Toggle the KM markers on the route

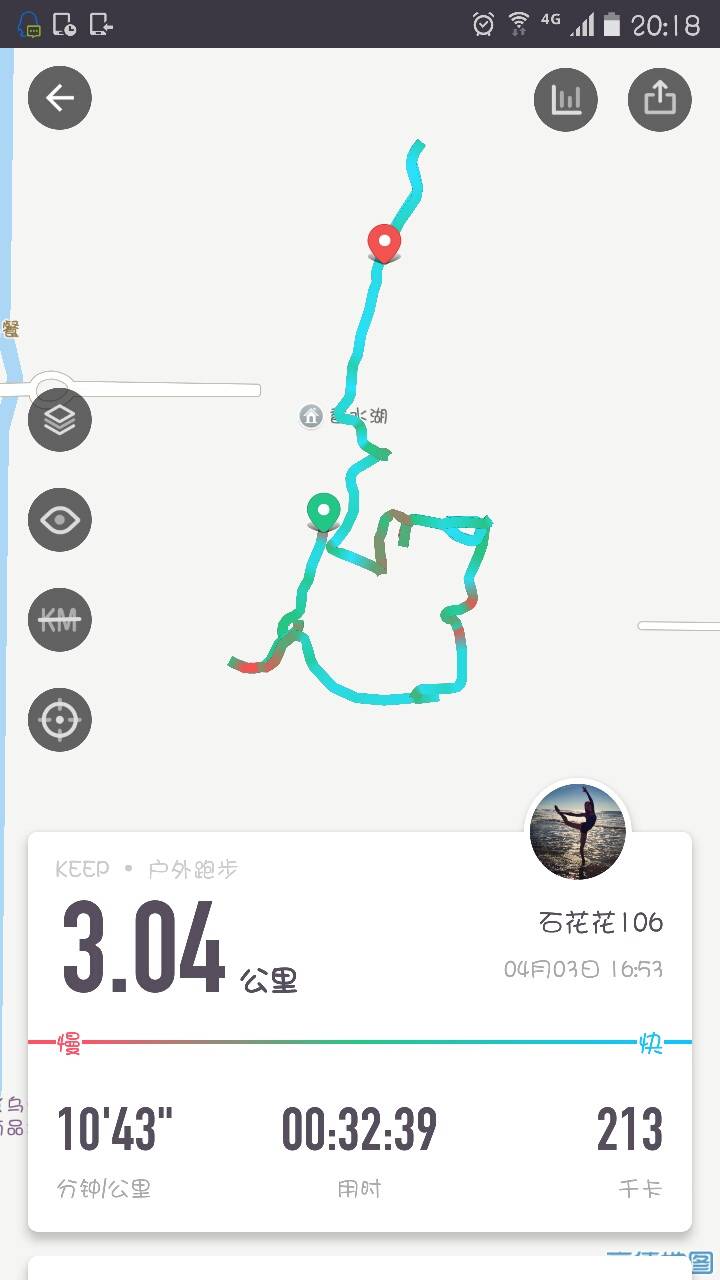[60, 620]
